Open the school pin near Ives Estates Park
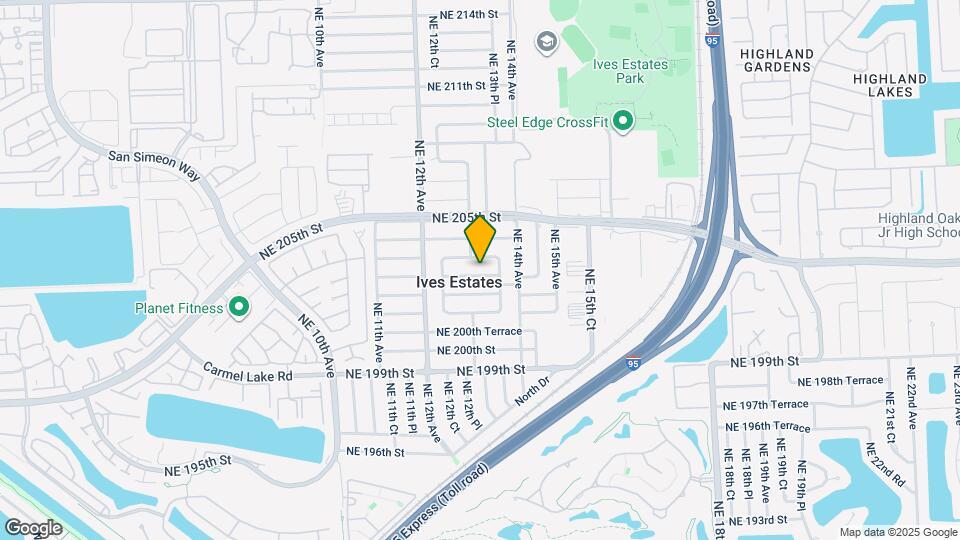Screen dimensions: 960x540 click(x=546, y=42)
